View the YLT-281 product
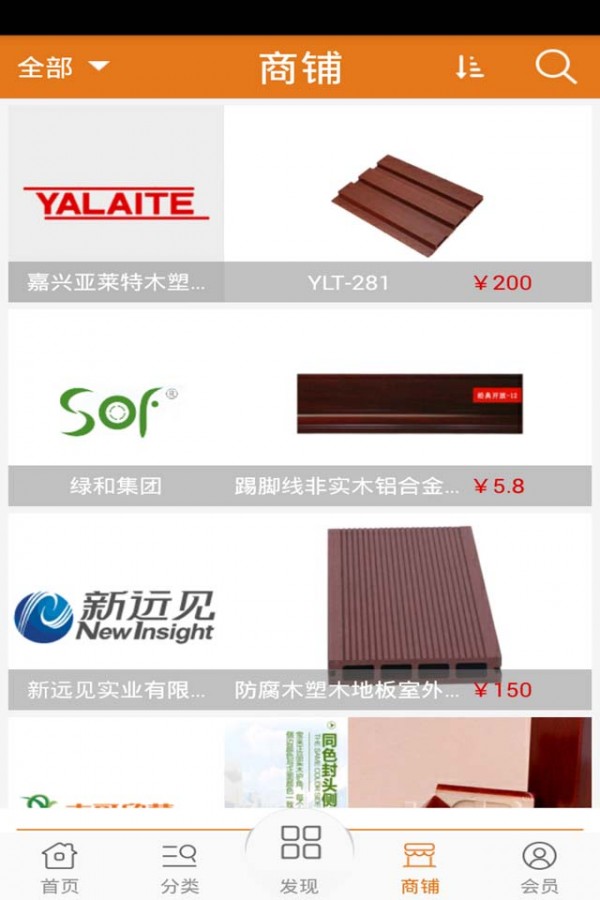Screen dimensions: 600x900 click(408, 203)
